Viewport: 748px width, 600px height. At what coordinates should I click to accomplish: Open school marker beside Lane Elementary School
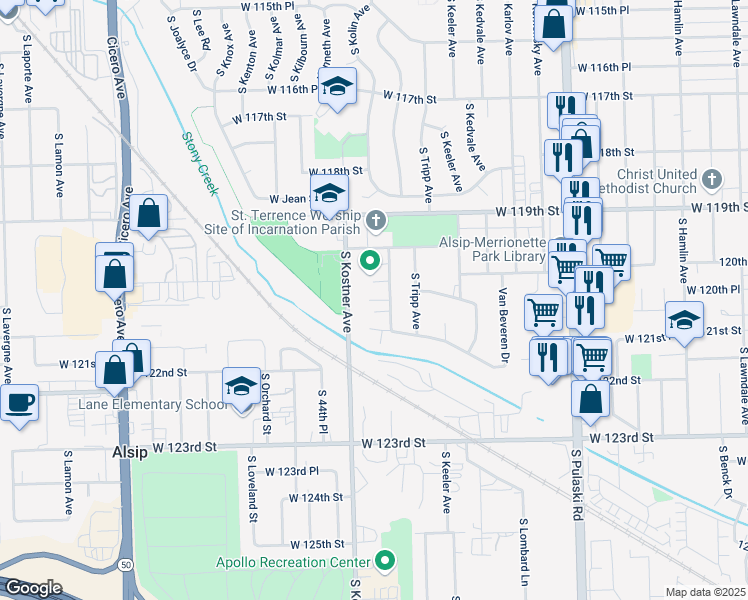click(x=240, y=387)
